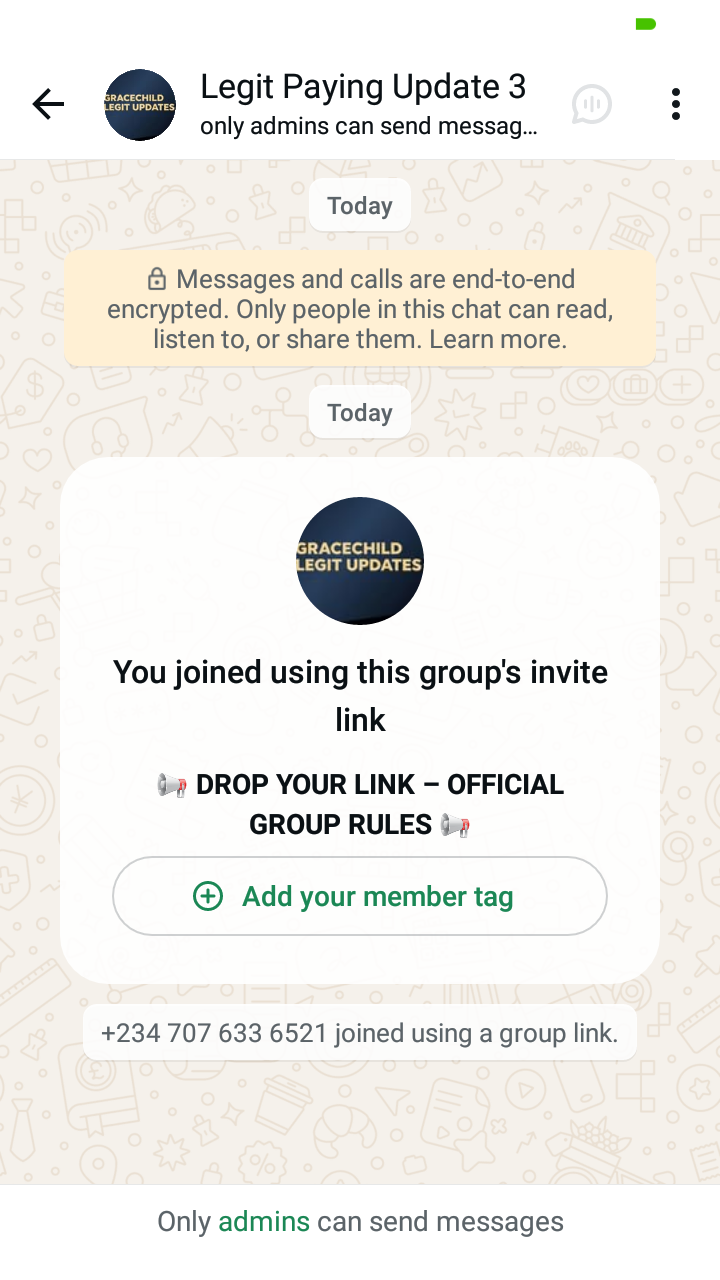Tap the group profile picture in the header
Screen dimensions: 720x1280
click(140, 105)
